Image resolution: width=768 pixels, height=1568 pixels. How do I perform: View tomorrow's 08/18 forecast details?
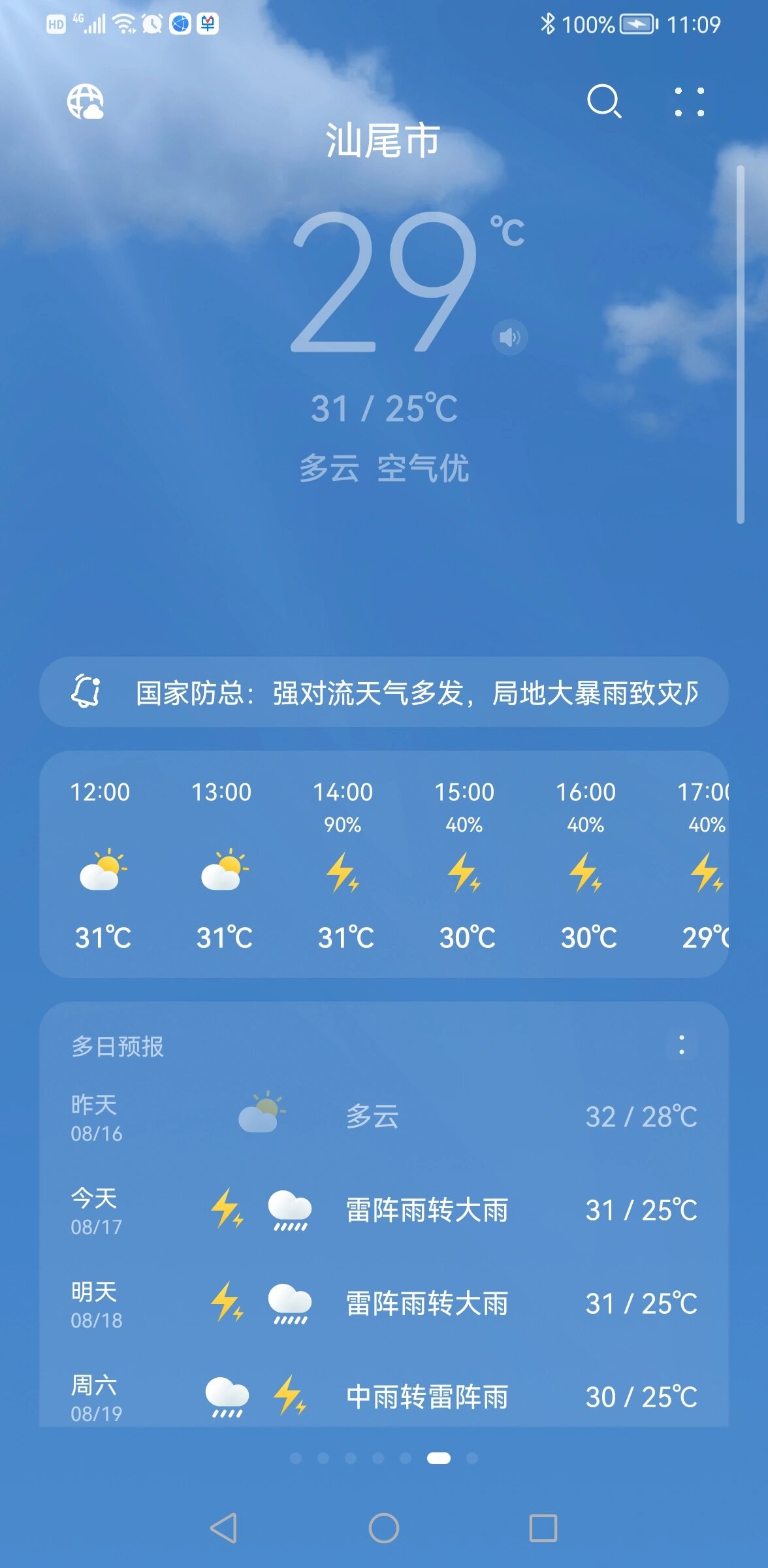pos(384,1303)
